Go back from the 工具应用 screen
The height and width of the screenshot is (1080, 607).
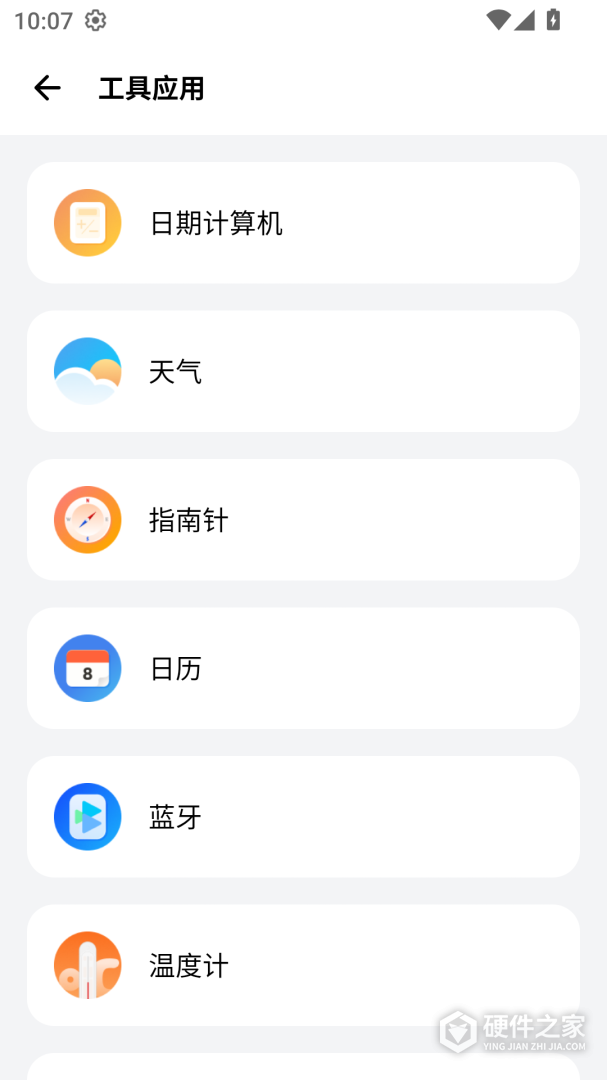47,88
